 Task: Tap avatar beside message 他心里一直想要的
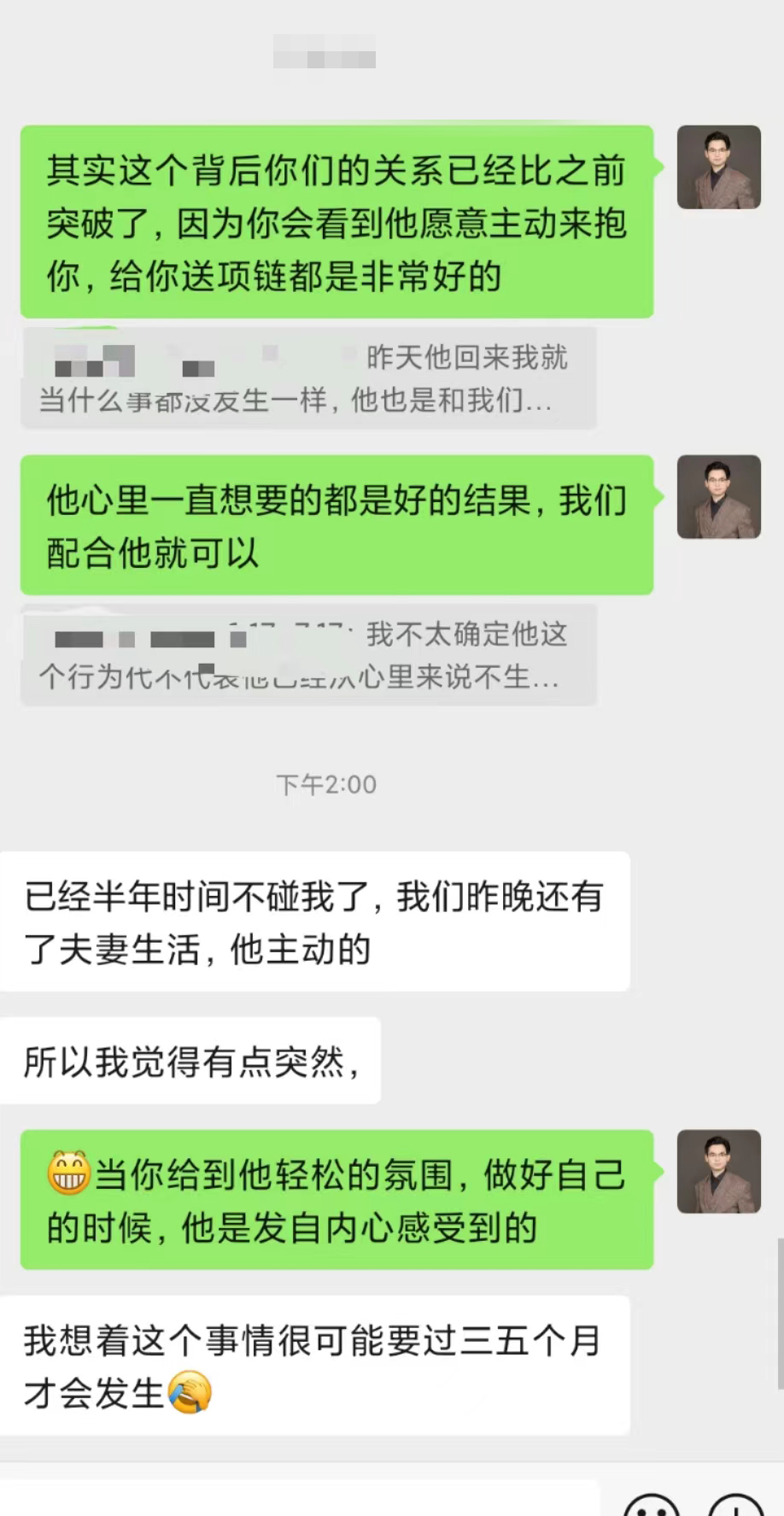(x=718, y=497)
